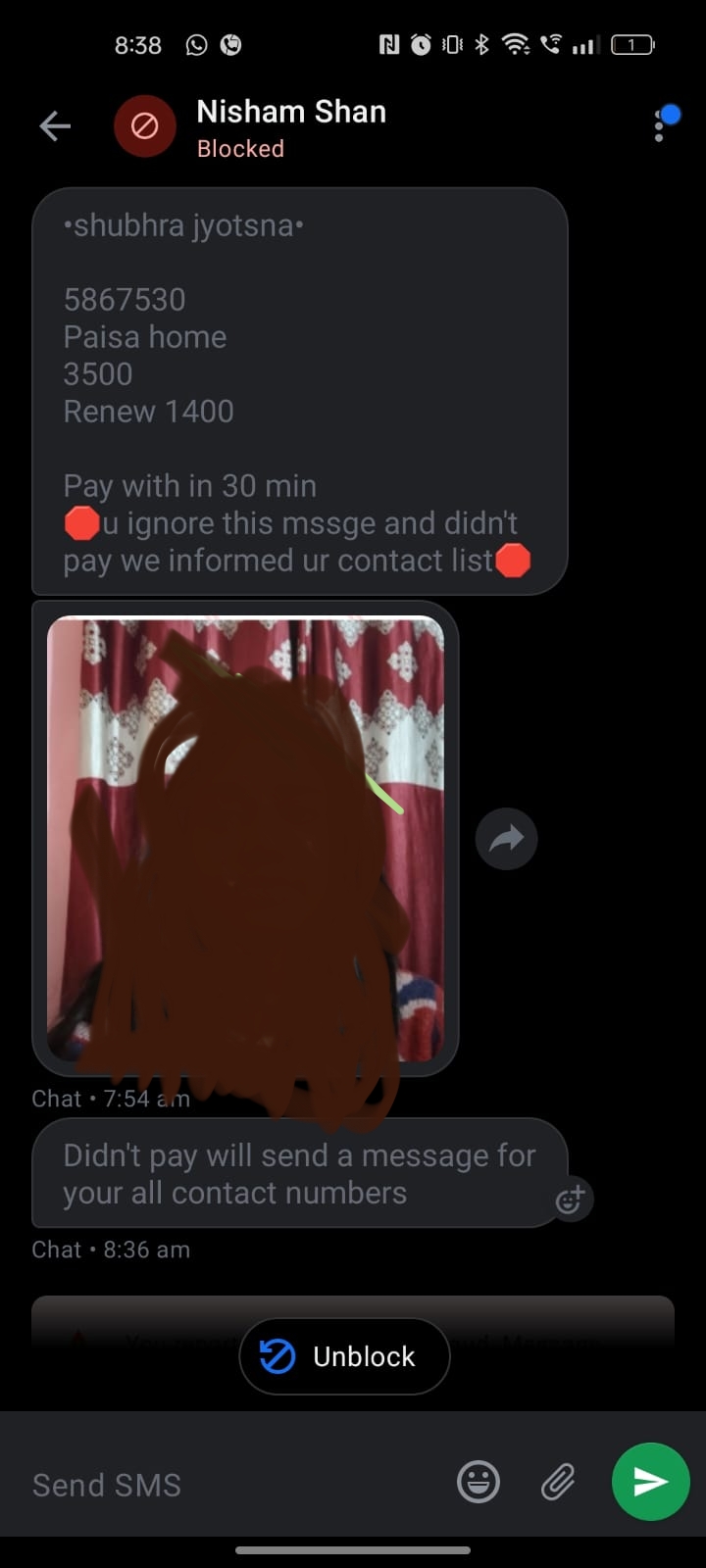Attach a file with the paperclip
This screenshot has width=706, height=1568.
(558, 1482)
